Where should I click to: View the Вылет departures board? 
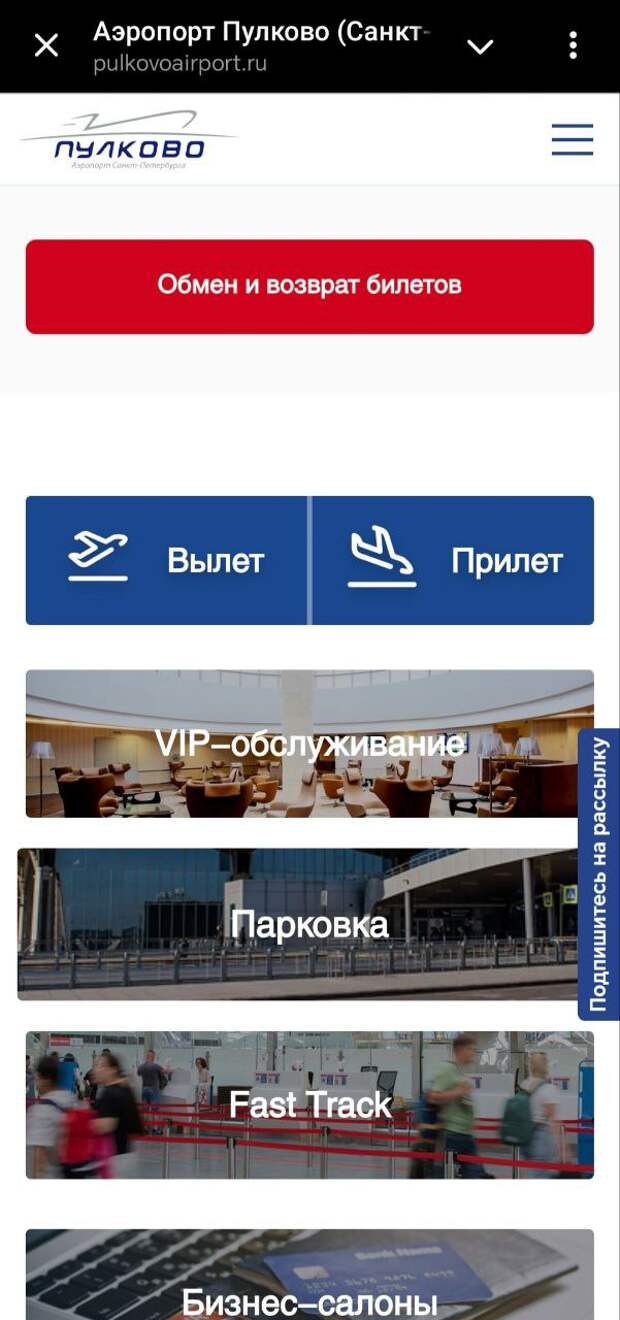(x=167, y=560)
